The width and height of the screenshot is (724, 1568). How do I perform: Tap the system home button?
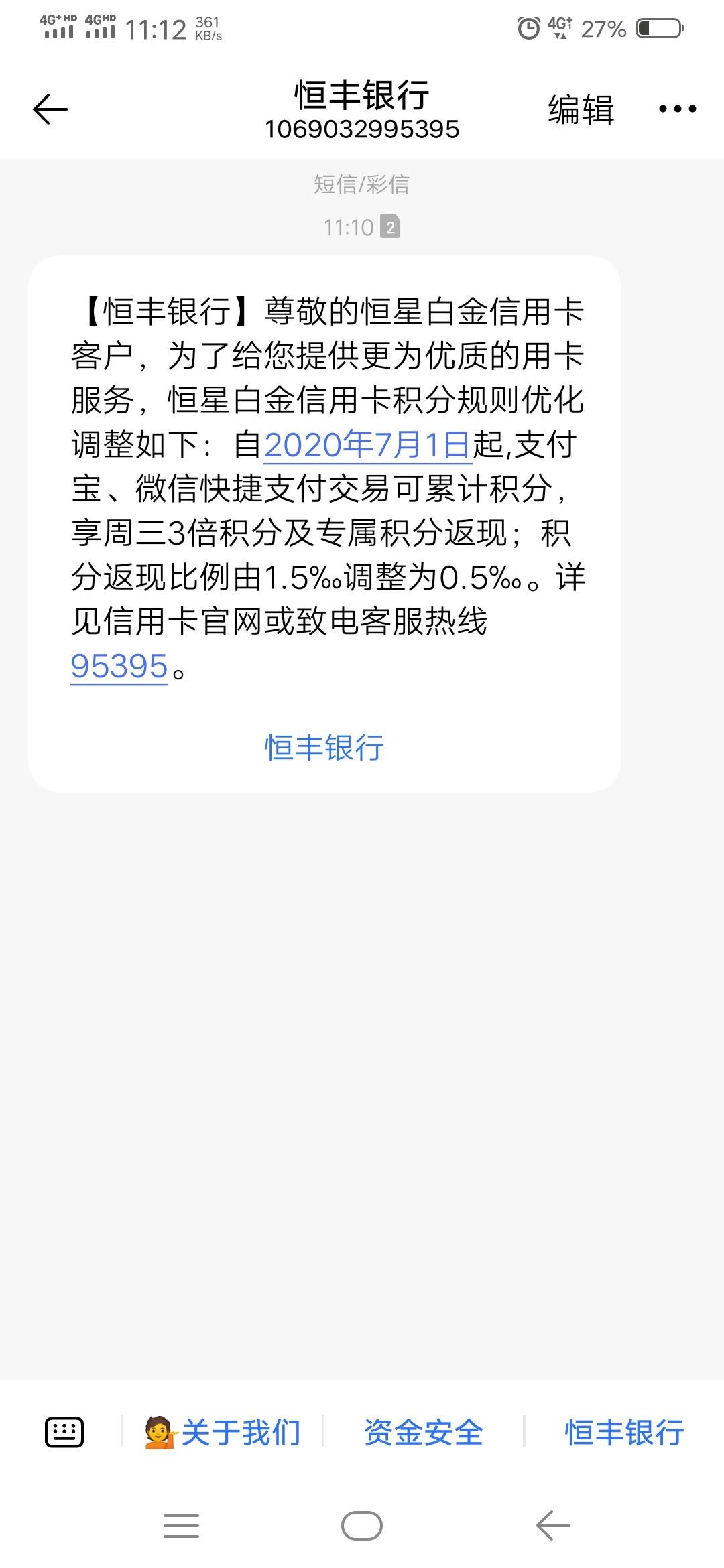[x=362, y=1526]
